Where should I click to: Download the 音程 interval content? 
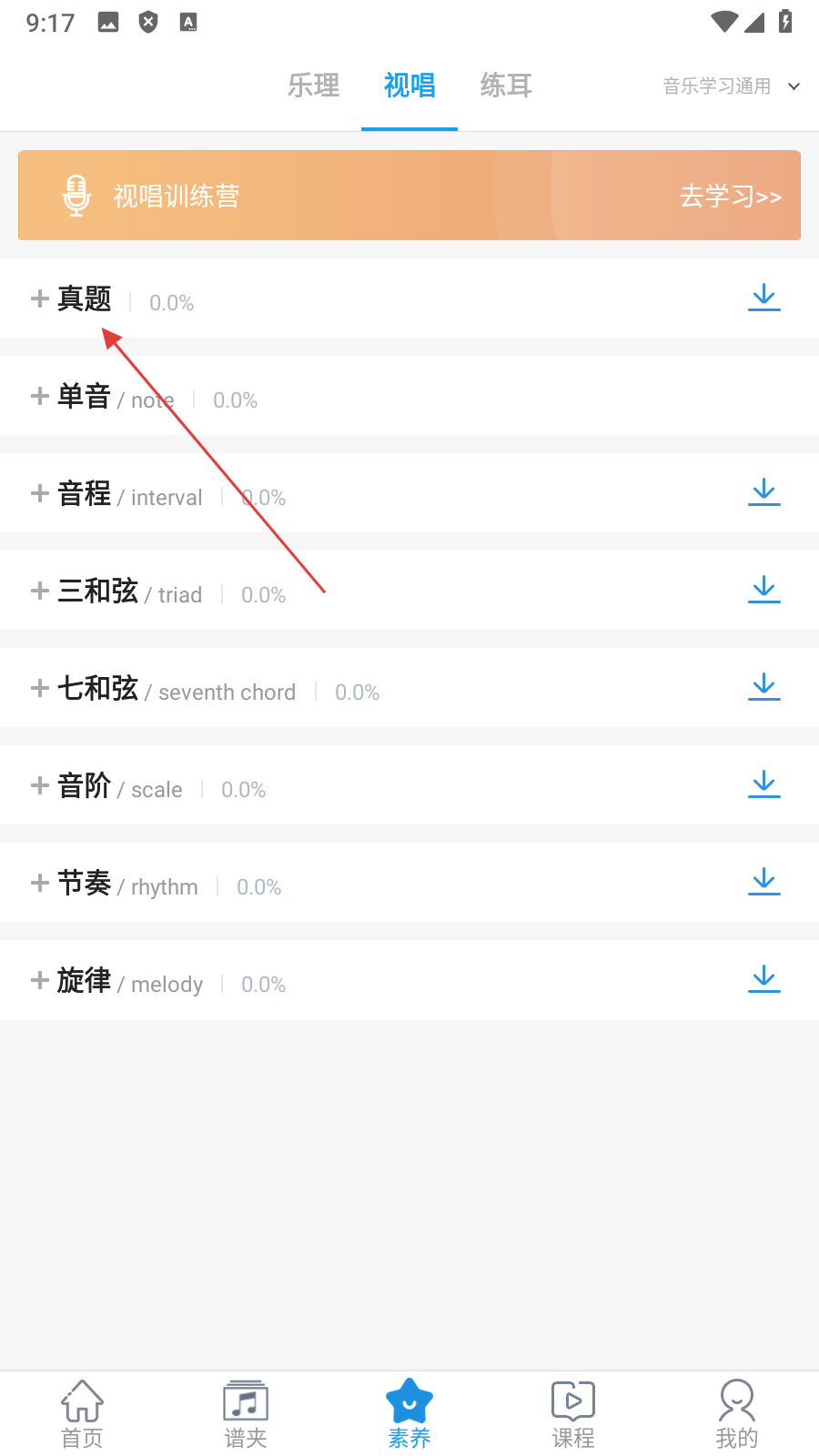[764, 492]
